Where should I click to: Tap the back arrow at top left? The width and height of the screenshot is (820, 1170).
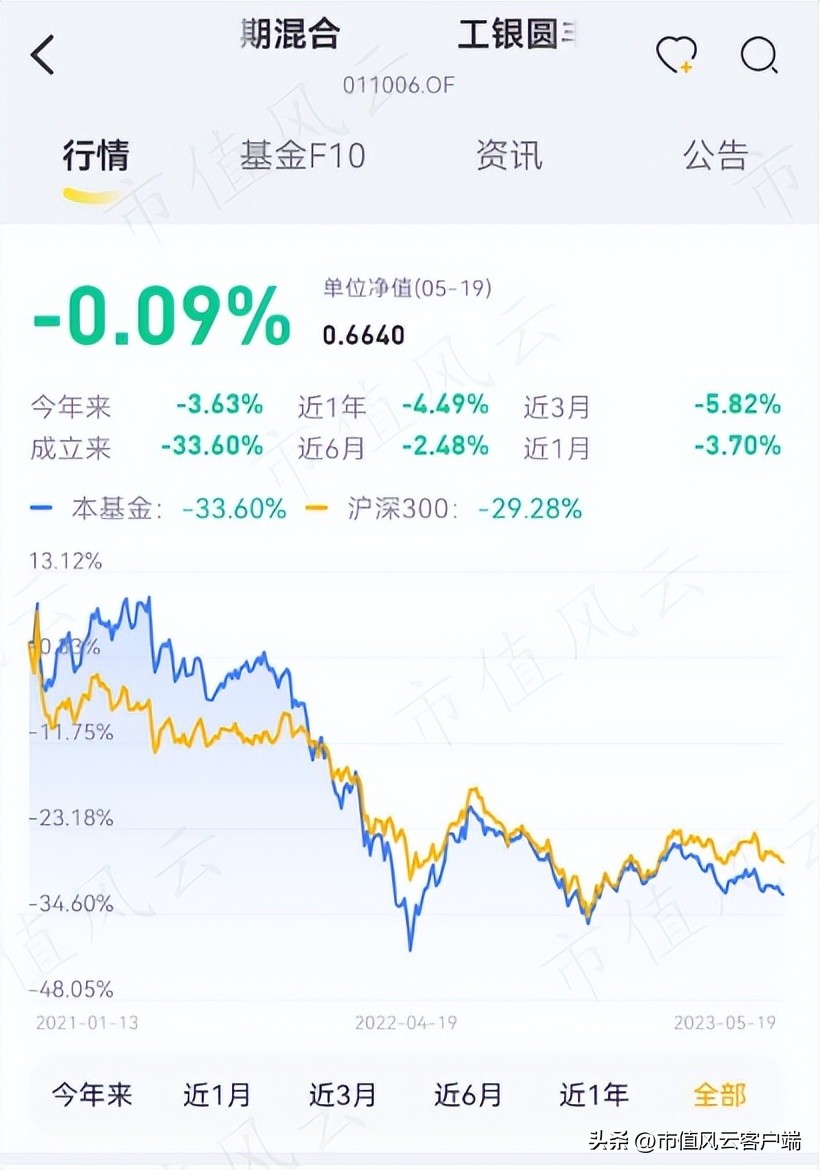coord(42,55)
